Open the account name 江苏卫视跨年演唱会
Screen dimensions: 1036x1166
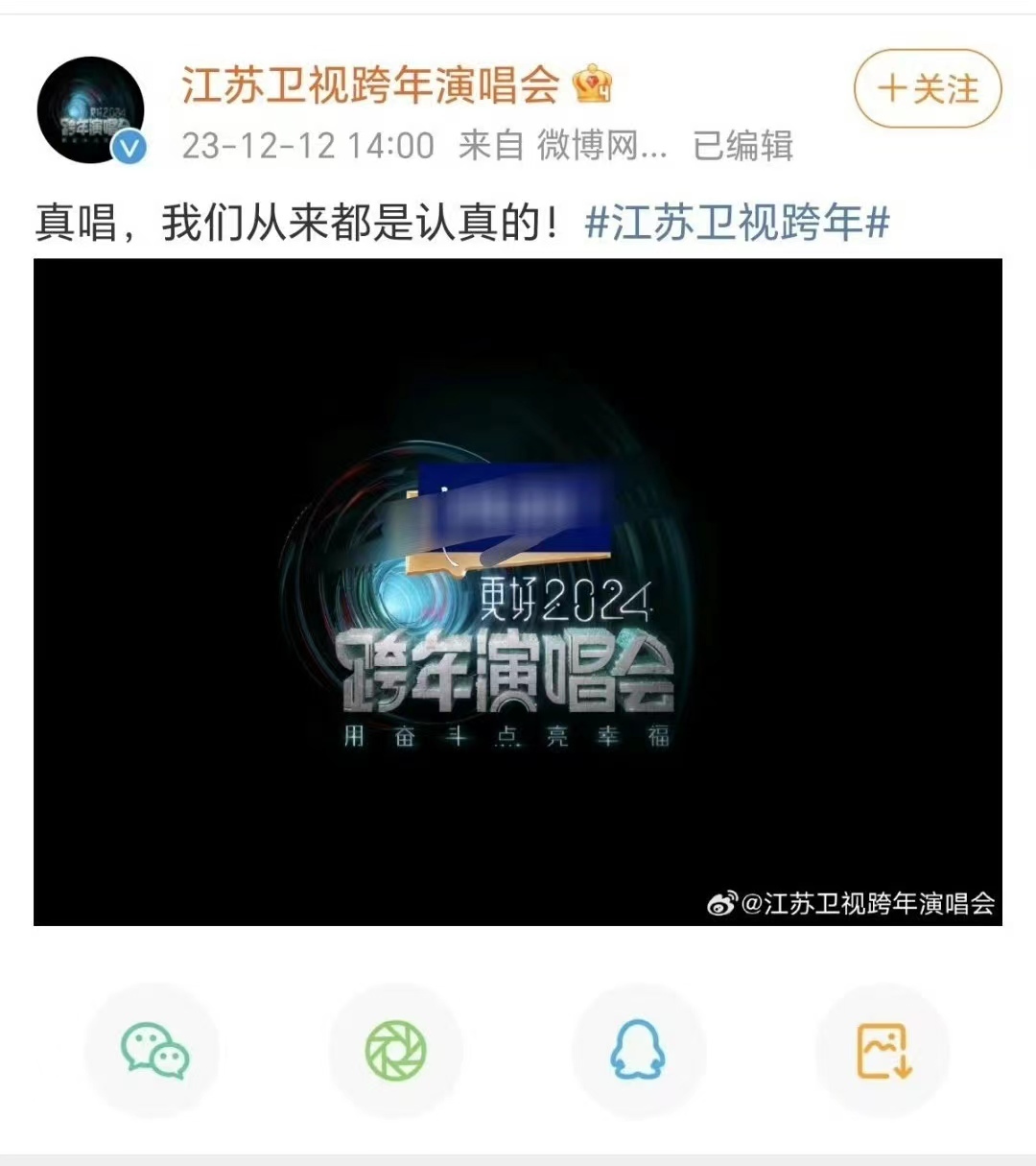tap(370, 84)
